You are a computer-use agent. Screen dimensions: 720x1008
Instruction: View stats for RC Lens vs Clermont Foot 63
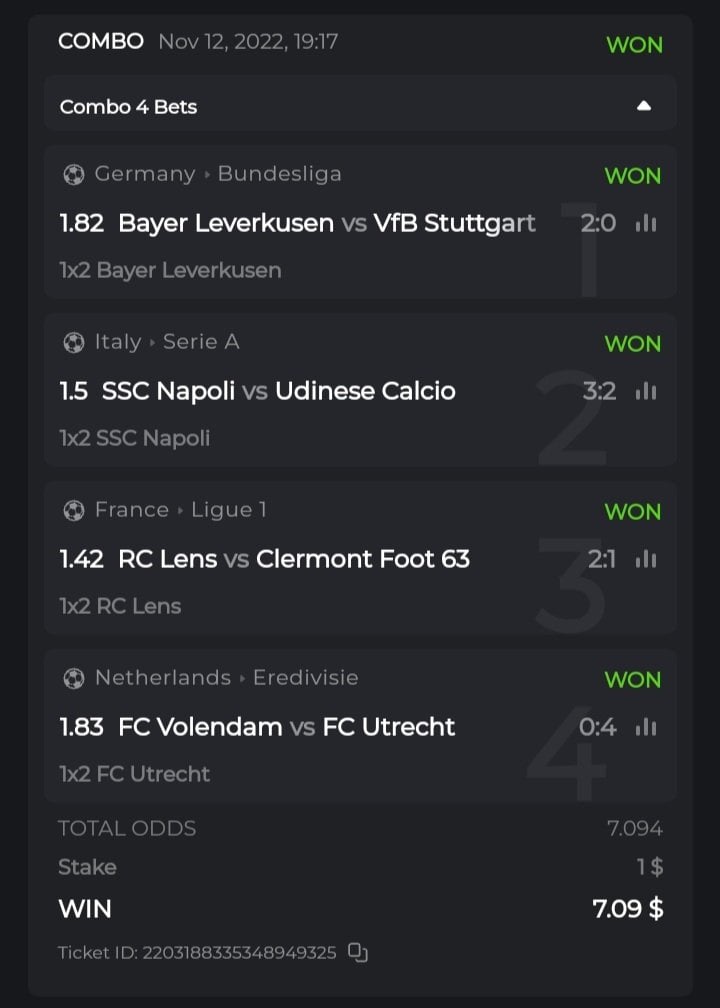[x=646, y=559]
